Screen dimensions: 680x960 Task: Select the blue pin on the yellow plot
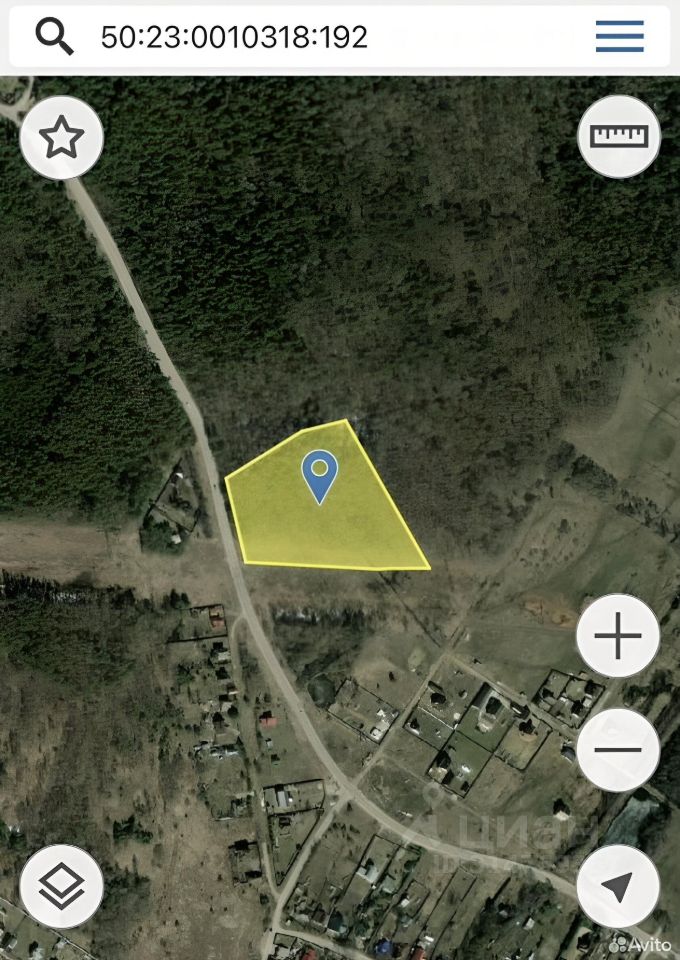tap(320, 475)
